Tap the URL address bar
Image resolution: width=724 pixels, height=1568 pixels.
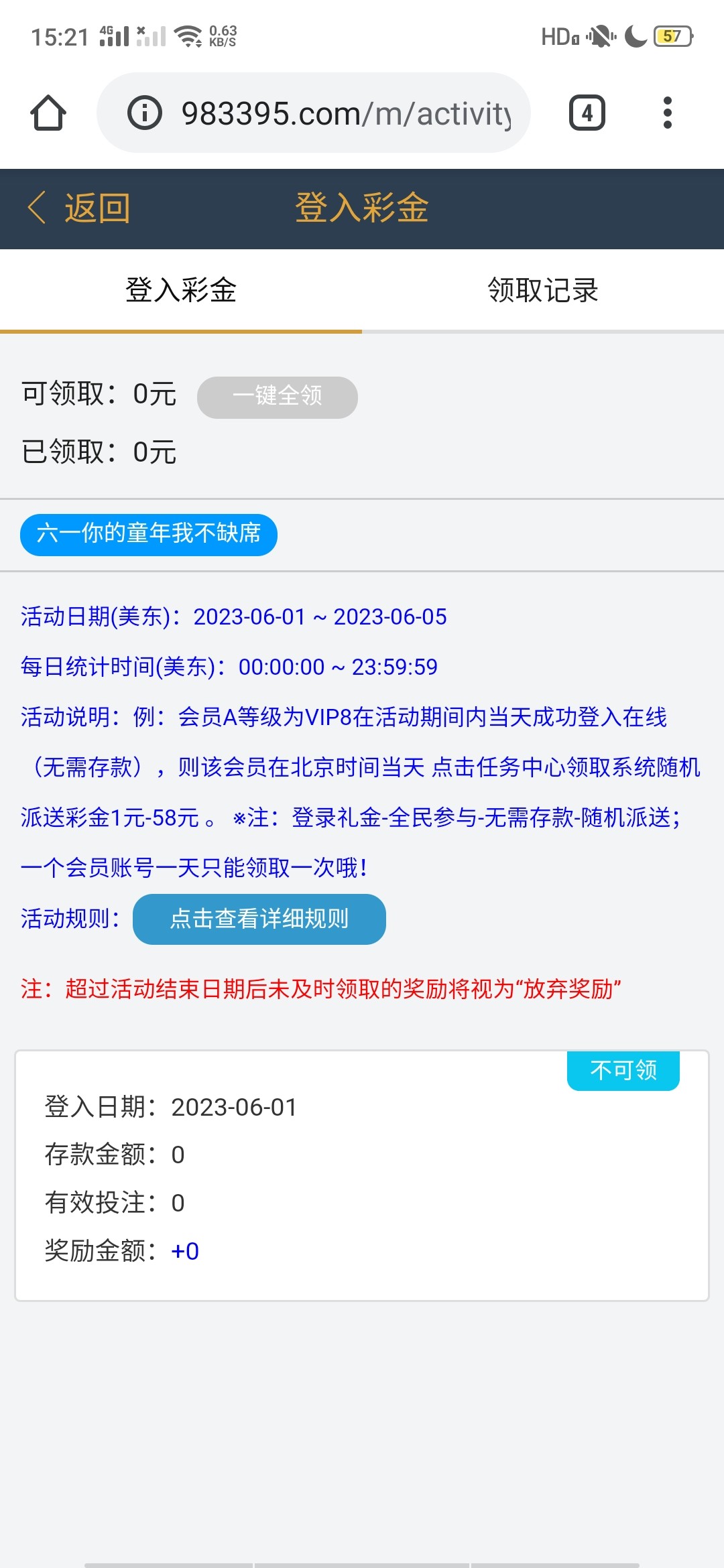pyautogui.click(x=345, y=113)
